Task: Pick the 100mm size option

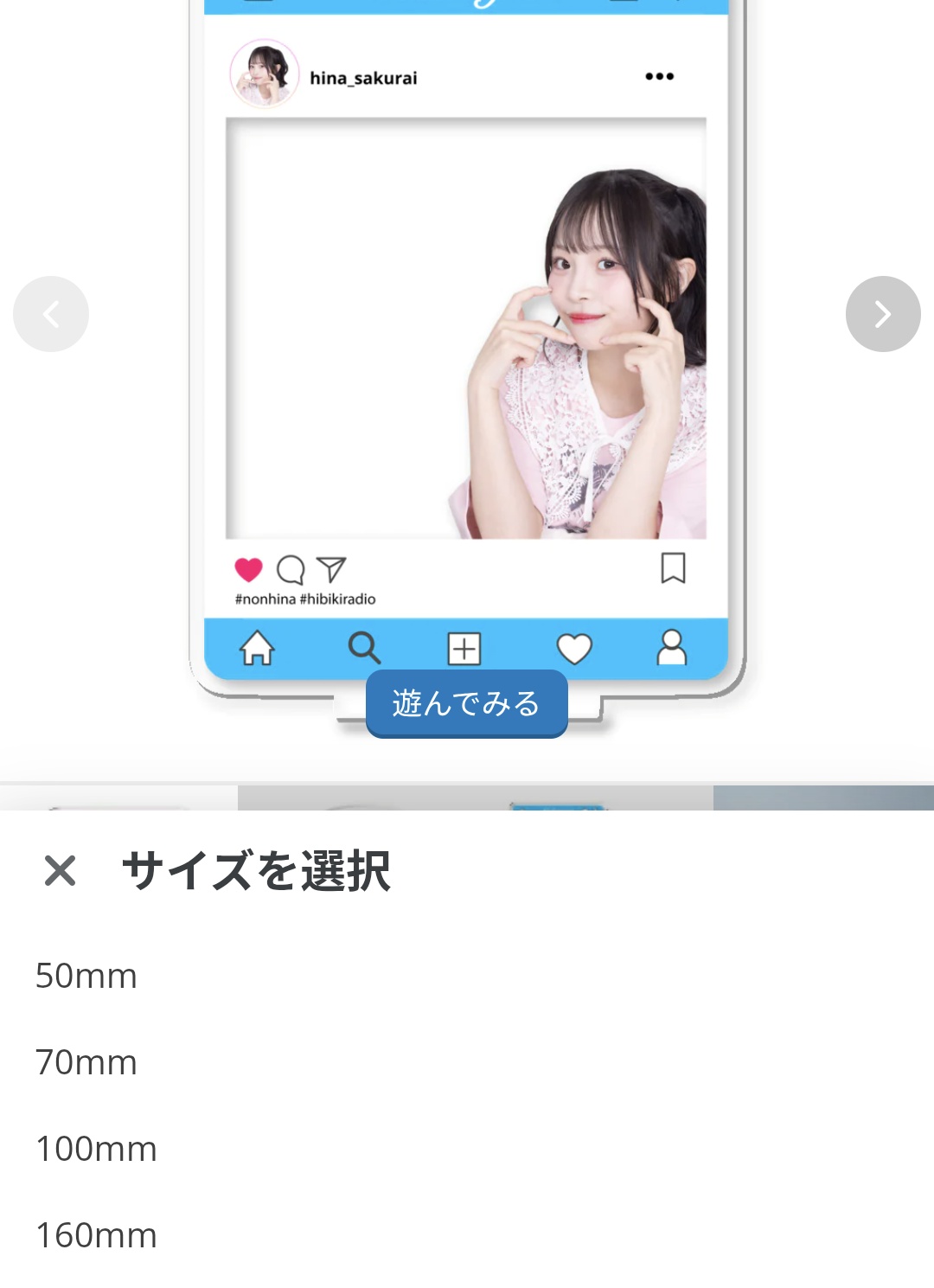Action: [96, 1149]
